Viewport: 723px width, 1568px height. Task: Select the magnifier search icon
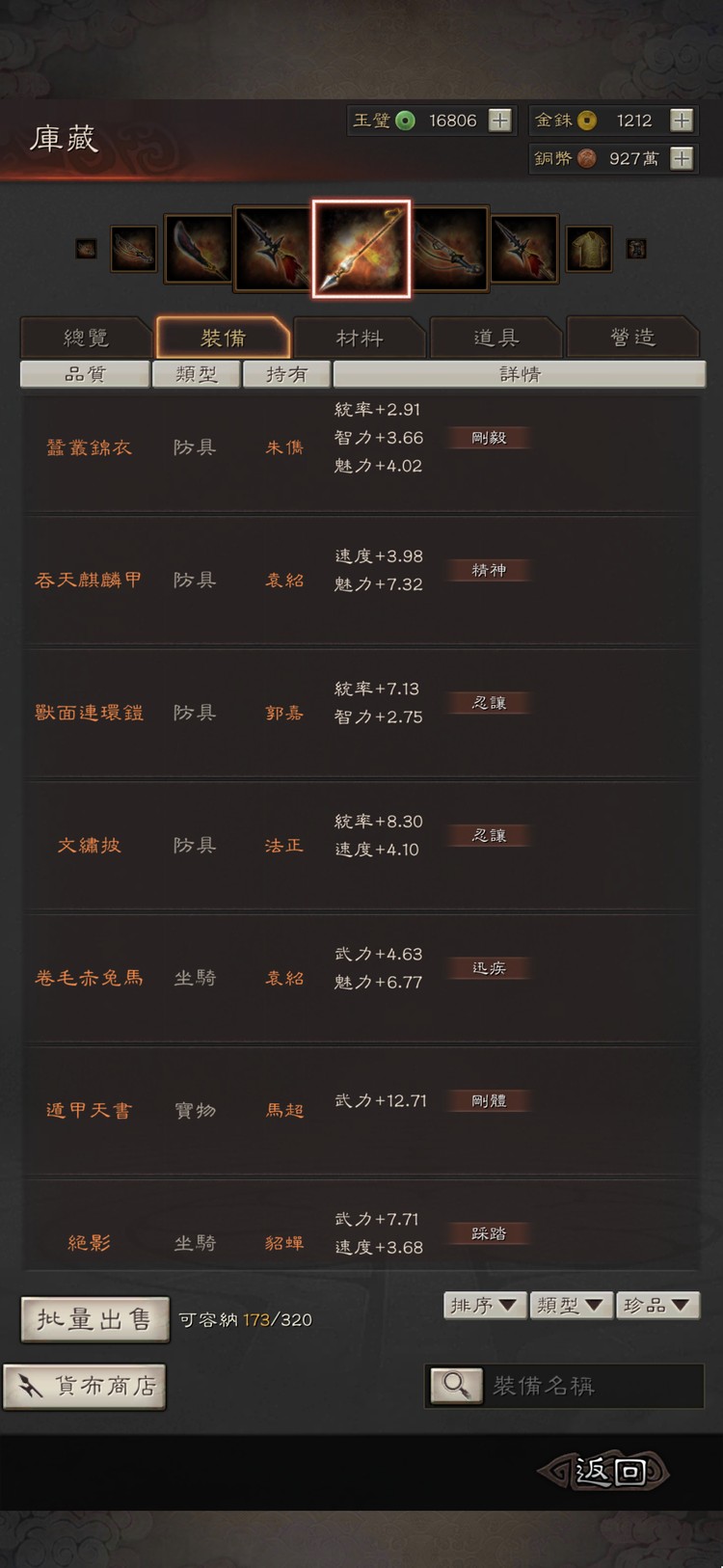[456, 1386]
